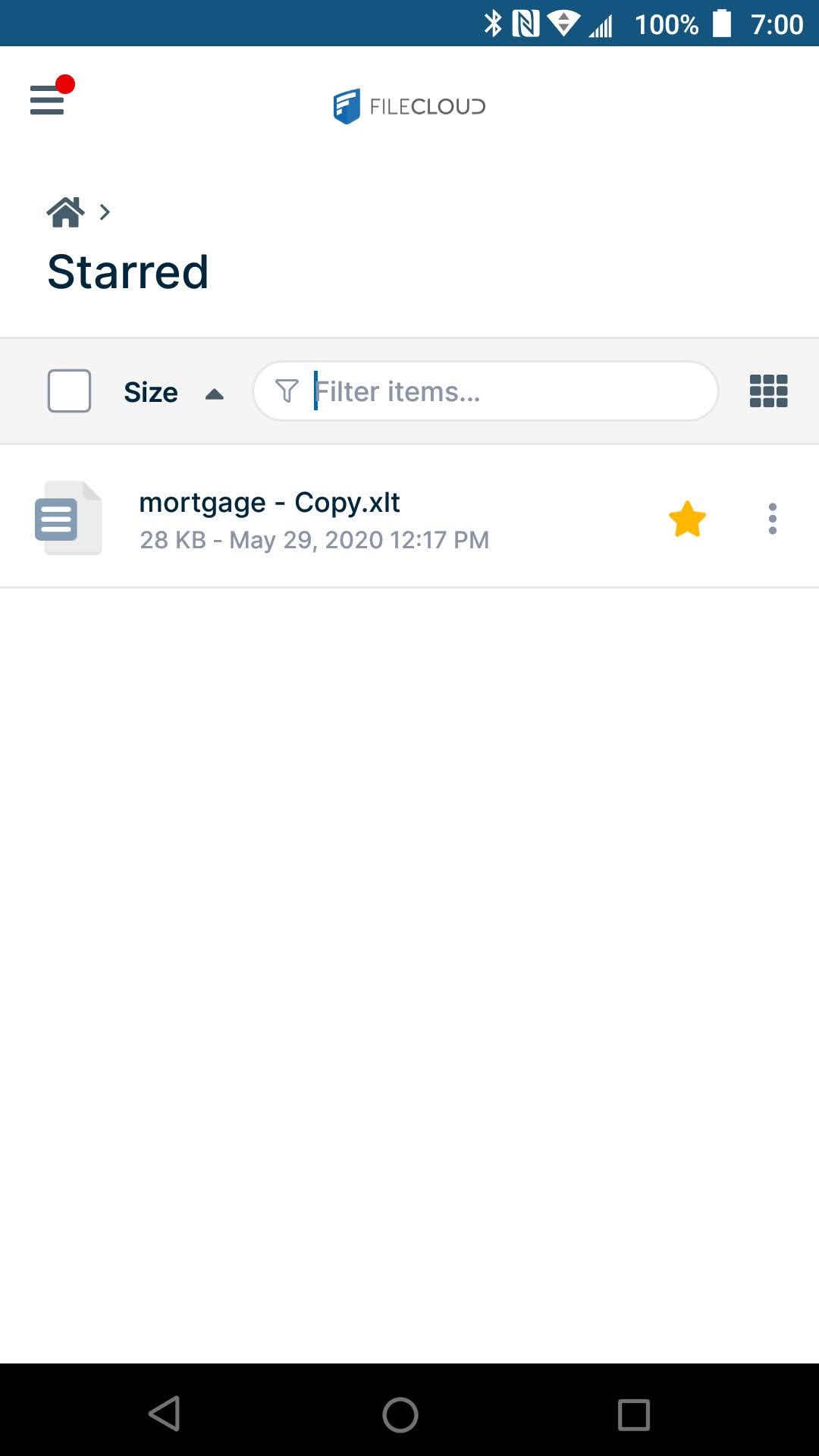Screen dimensions: 819x1456
Task: Open the hamburger drawer menu
Action: pos(47,99)
